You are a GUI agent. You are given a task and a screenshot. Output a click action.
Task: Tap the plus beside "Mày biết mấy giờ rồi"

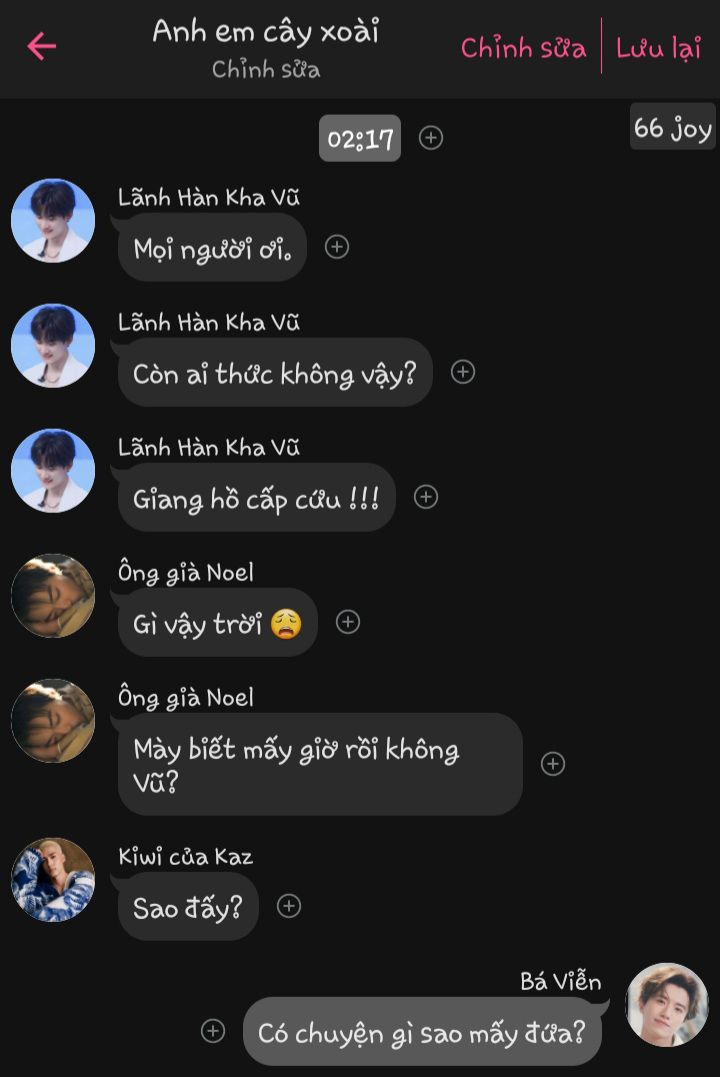(x=553, y=764)
